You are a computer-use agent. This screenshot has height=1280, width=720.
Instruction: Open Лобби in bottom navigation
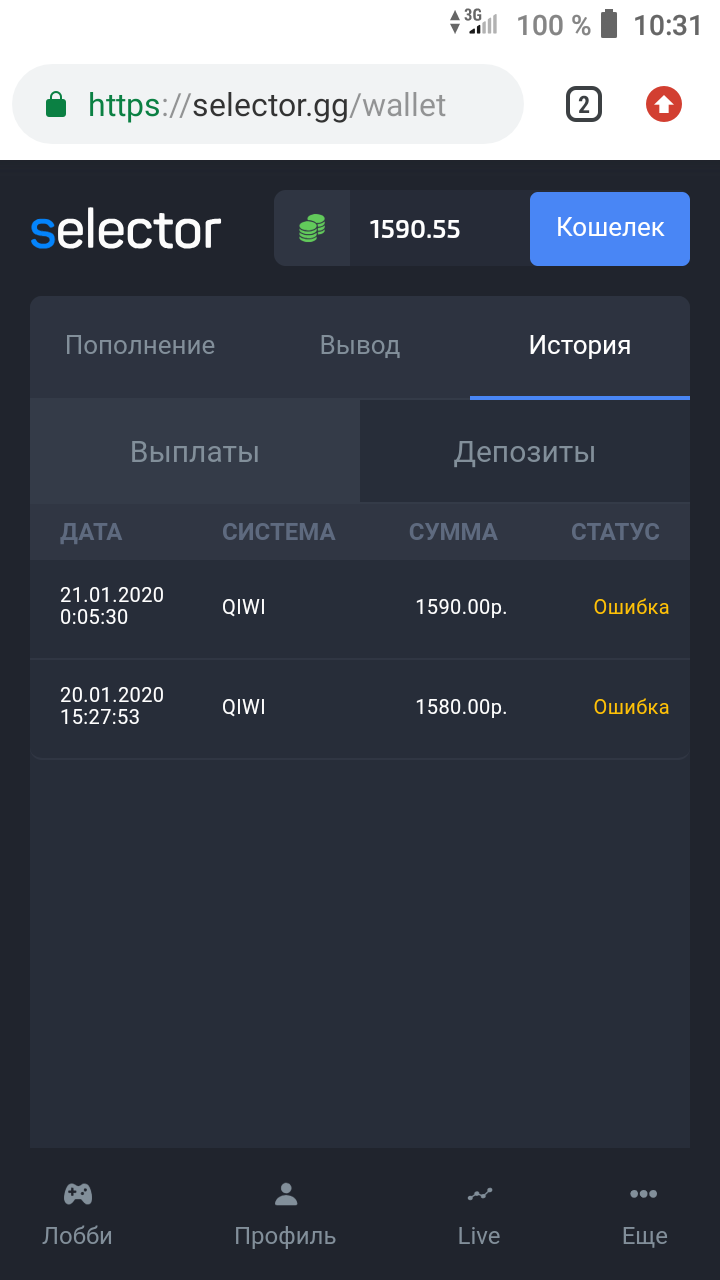tap(78, 1214)
